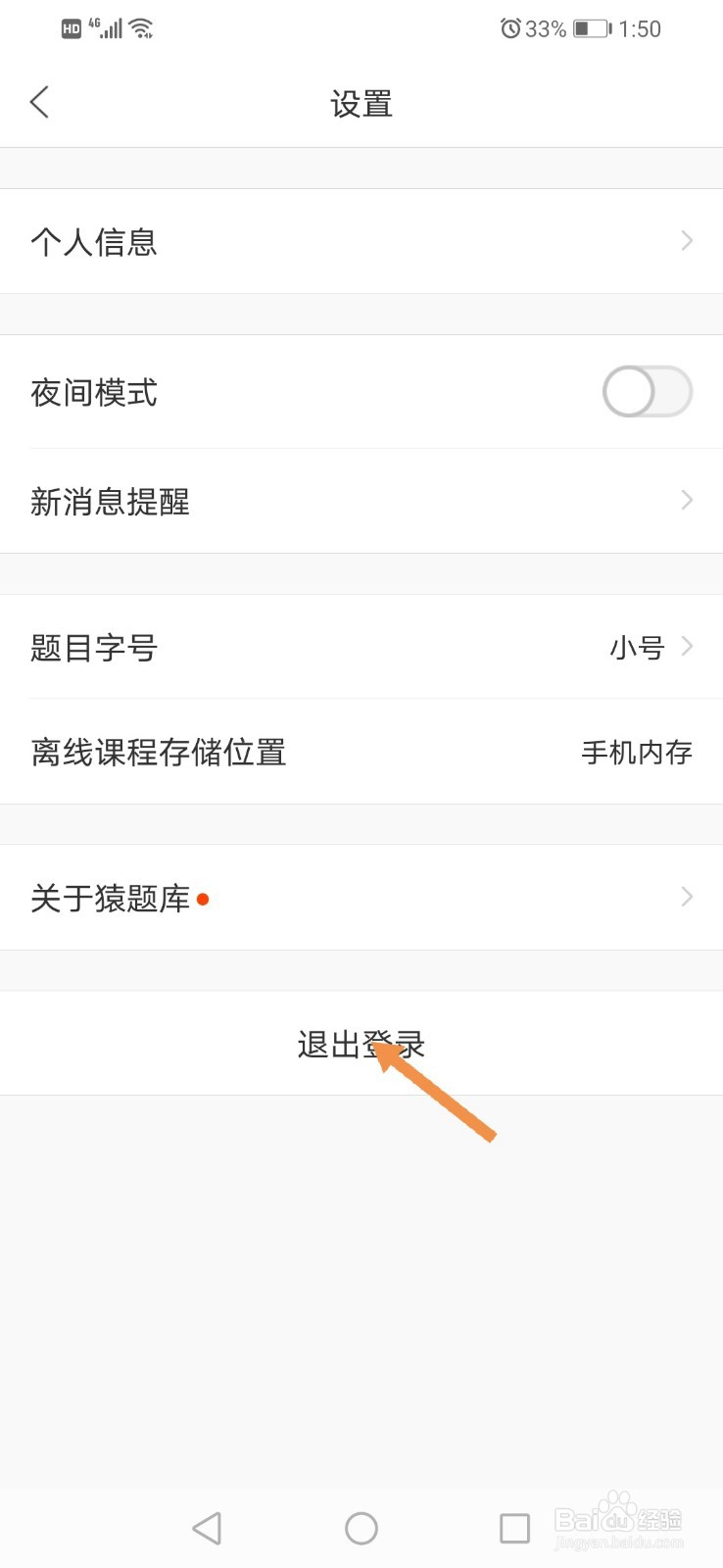Tap the Wi-Fi icon in the status bar
The height and width of the screenshot is (1568, 723).
[x=140, y=28]
